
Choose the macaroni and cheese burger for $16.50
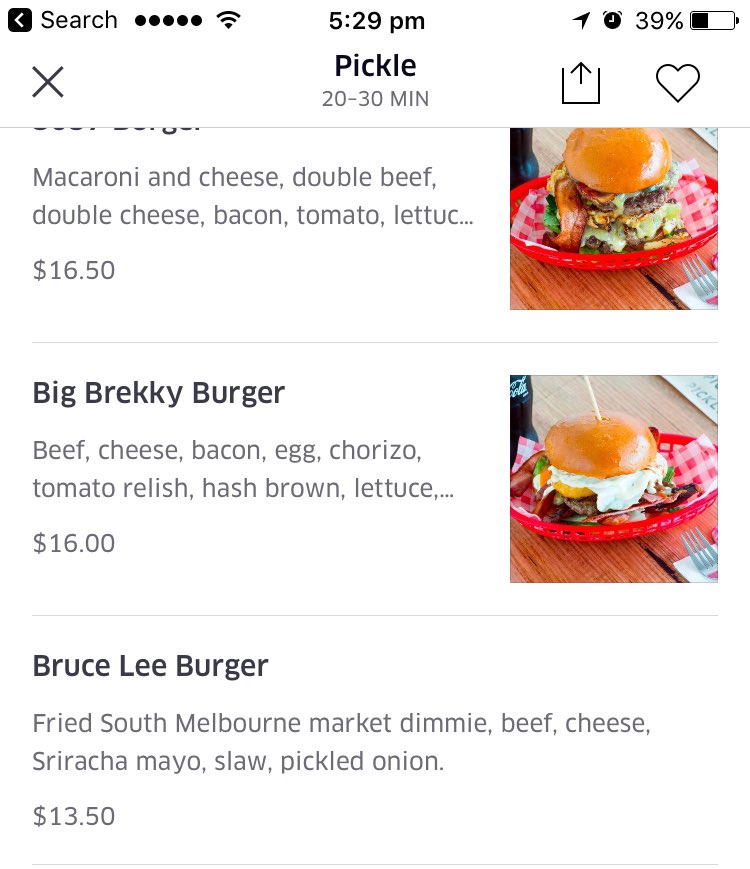250,215
